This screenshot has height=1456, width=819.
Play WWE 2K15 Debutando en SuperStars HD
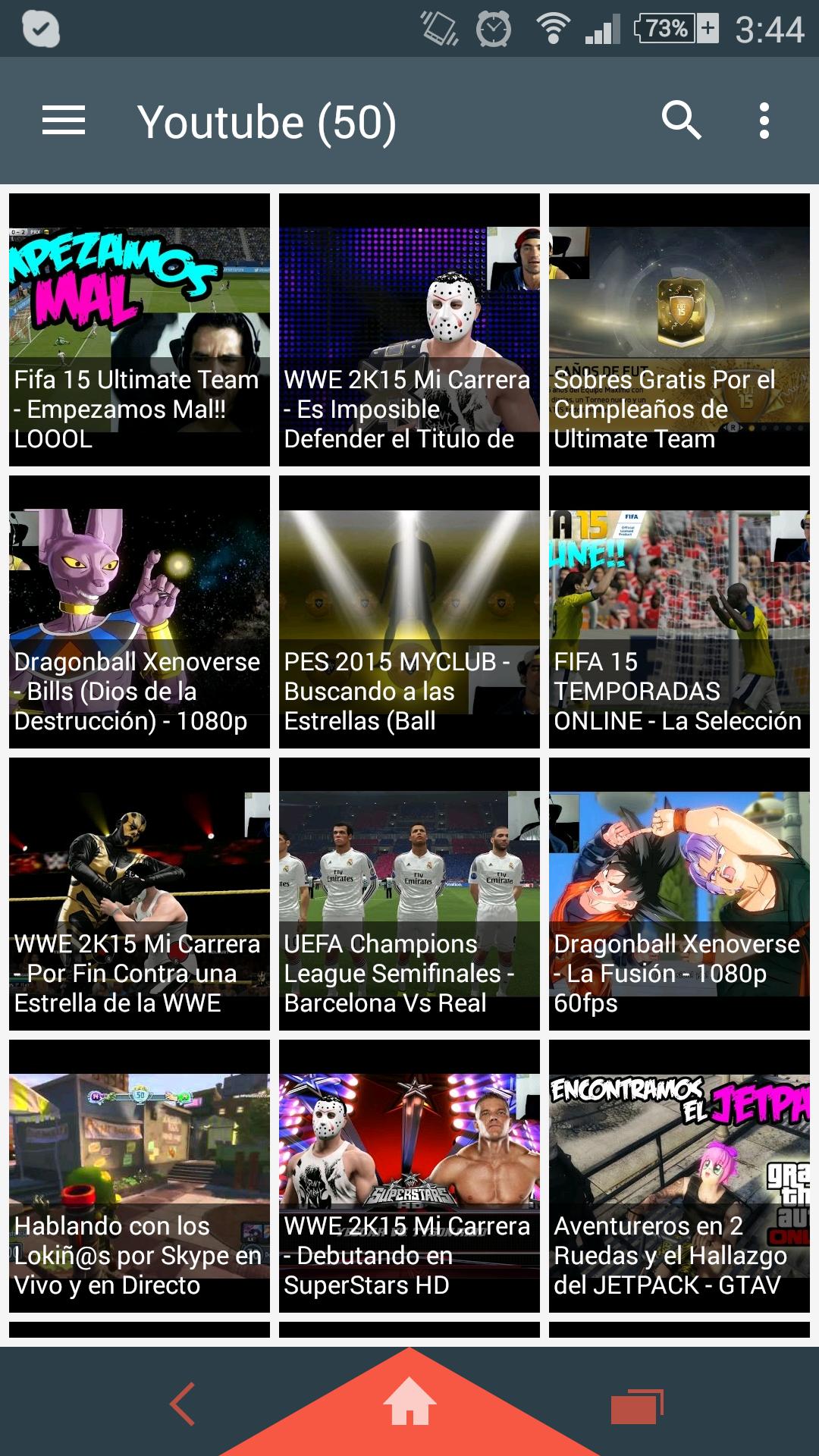409,1176
